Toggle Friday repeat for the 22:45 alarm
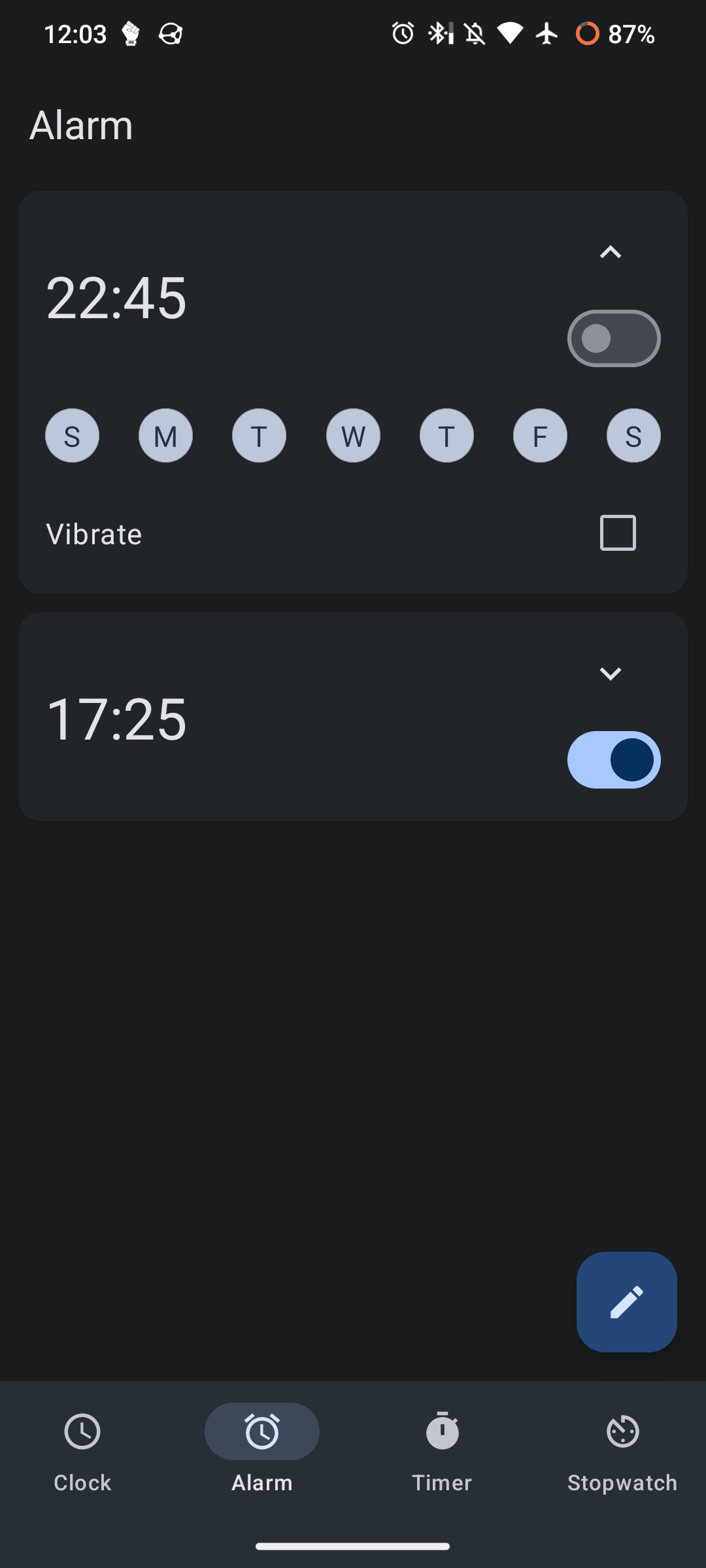Screen dimensions: 706x1568 point(540,436)
